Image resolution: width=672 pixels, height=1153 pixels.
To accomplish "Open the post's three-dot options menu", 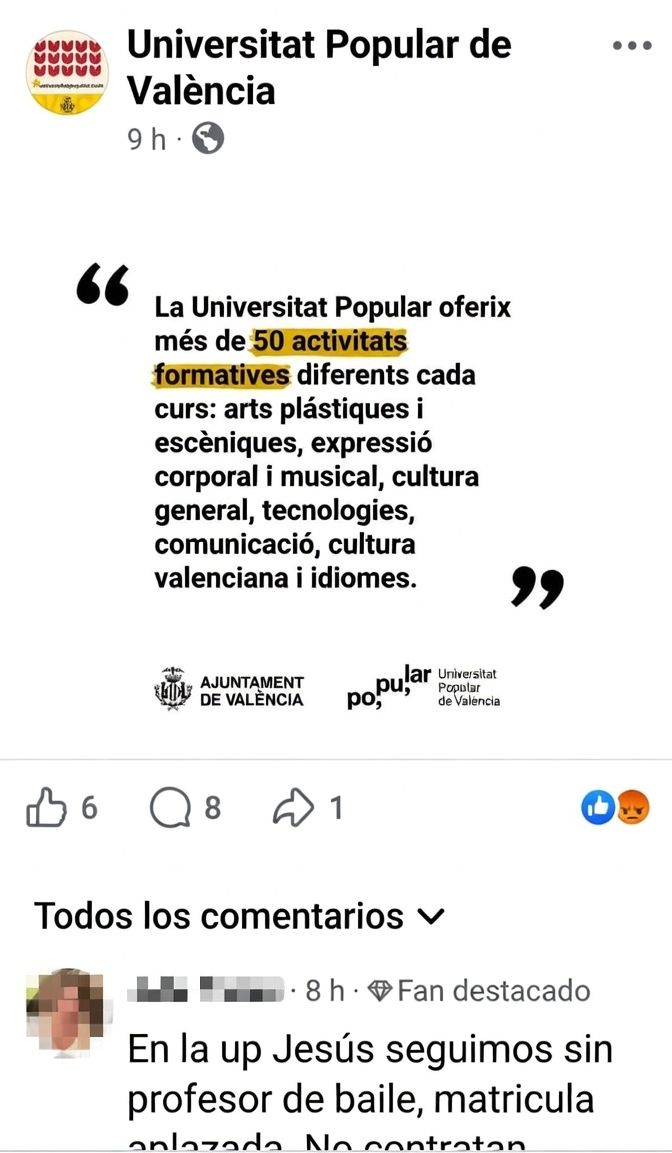I will click(x=631, y=46).
